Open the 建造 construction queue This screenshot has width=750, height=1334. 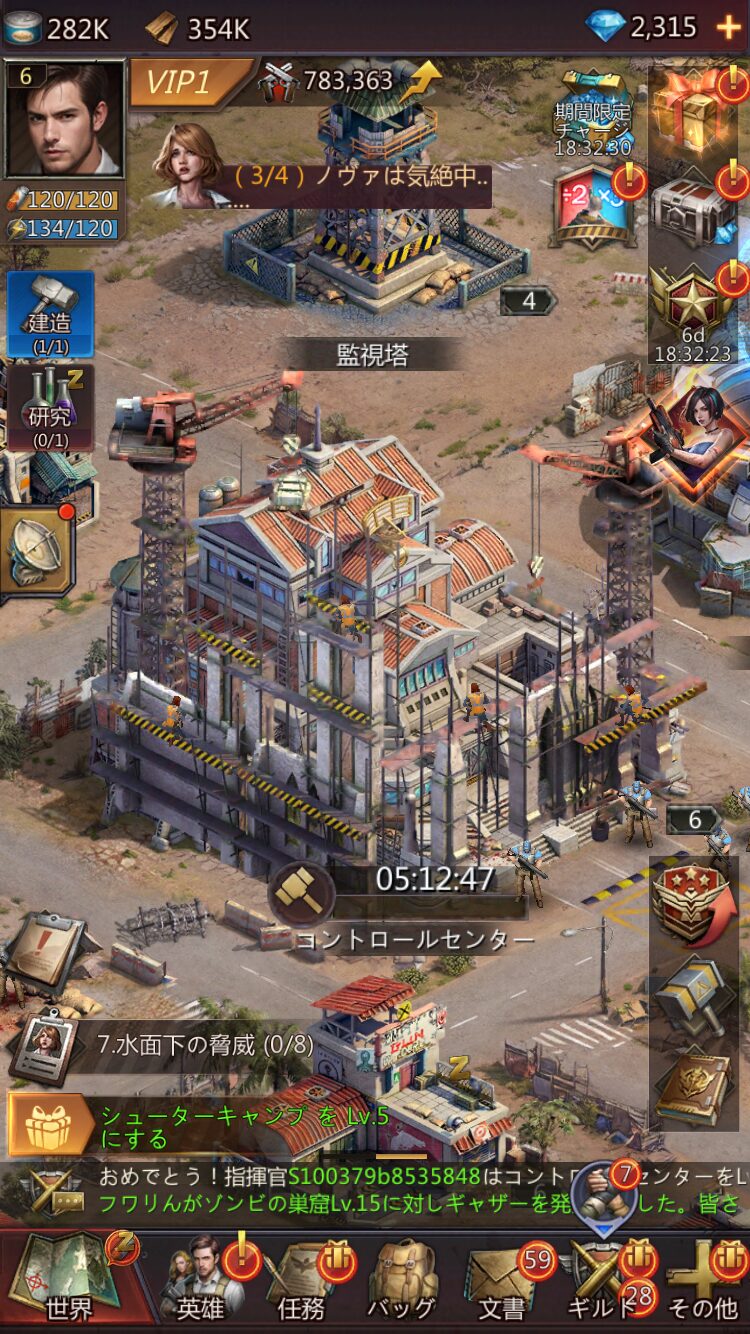coord(51,314)
